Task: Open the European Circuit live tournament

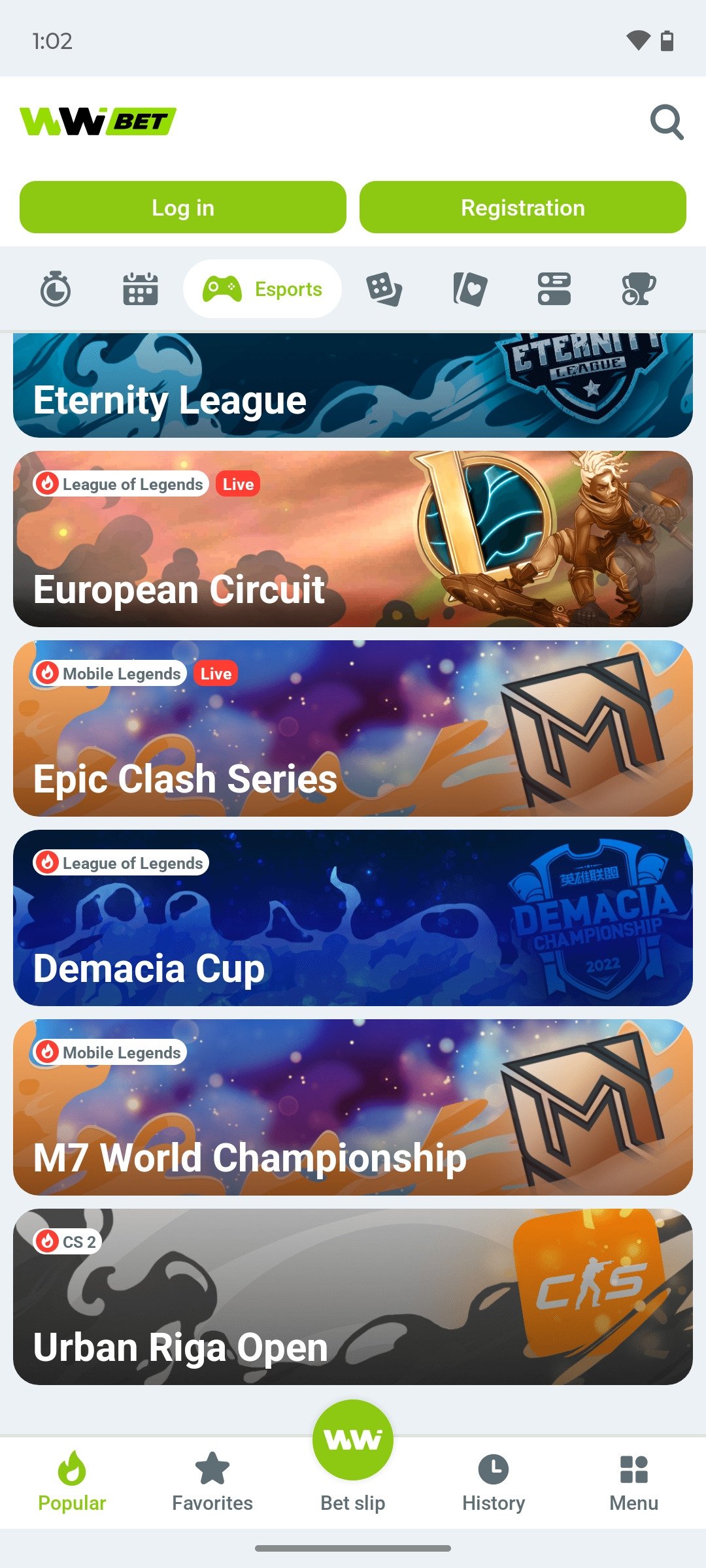Action: pyautogui.click(x=353, y=539)
